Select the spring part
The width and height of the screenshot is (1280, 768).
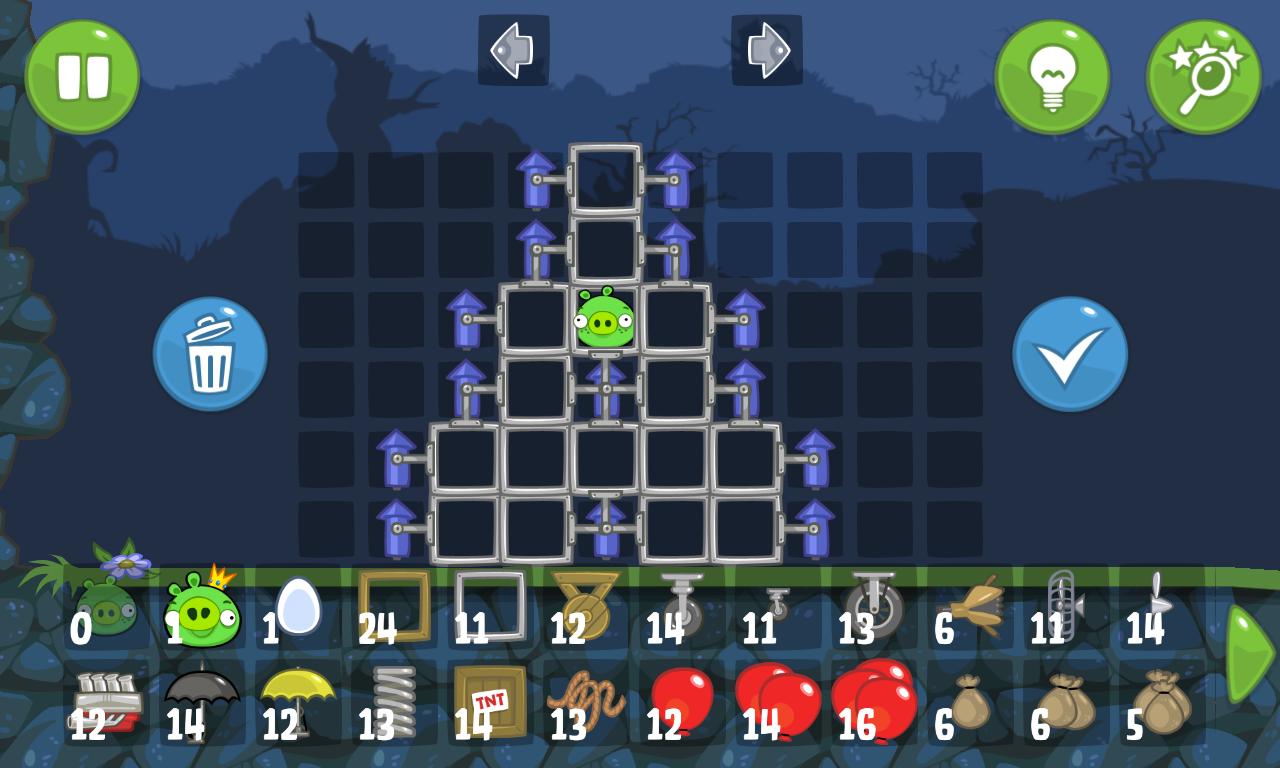[393, 702]
